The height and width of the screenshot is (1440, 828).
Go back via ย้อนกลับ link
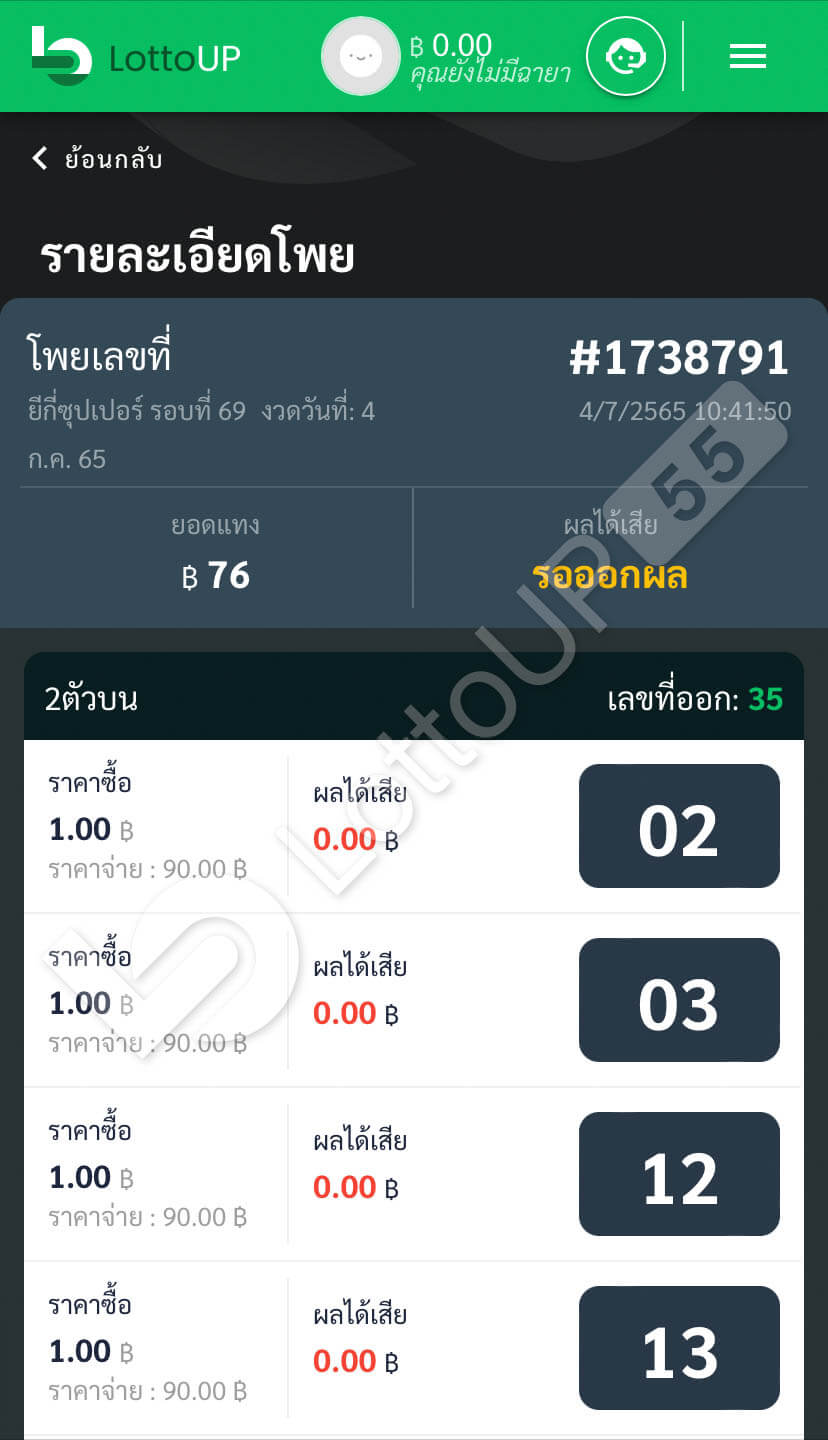(97, 159)
